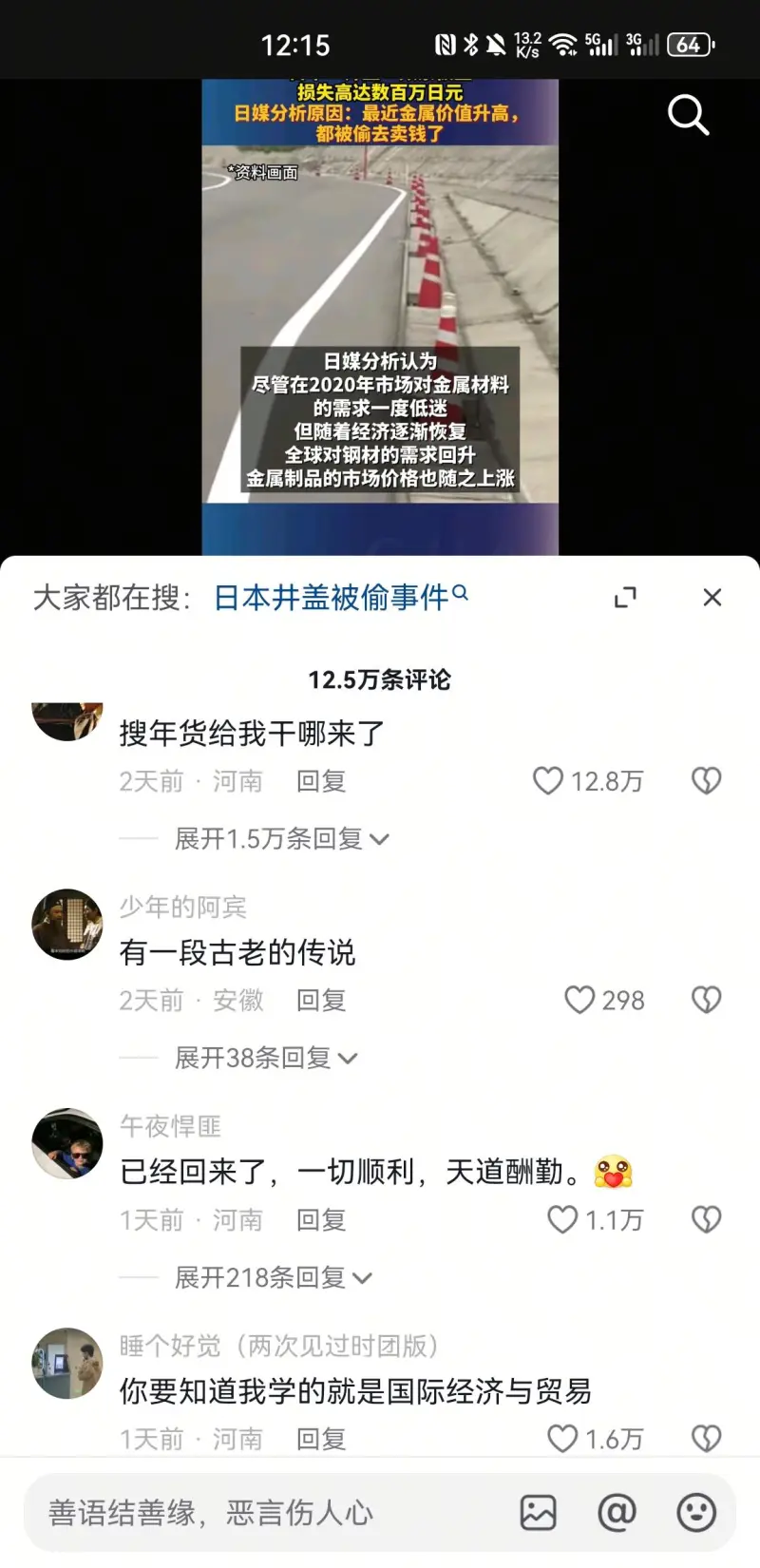Attach an image to the comment
The height and width of the screenshot is (1568, 760).
[x=538, y=1513]
